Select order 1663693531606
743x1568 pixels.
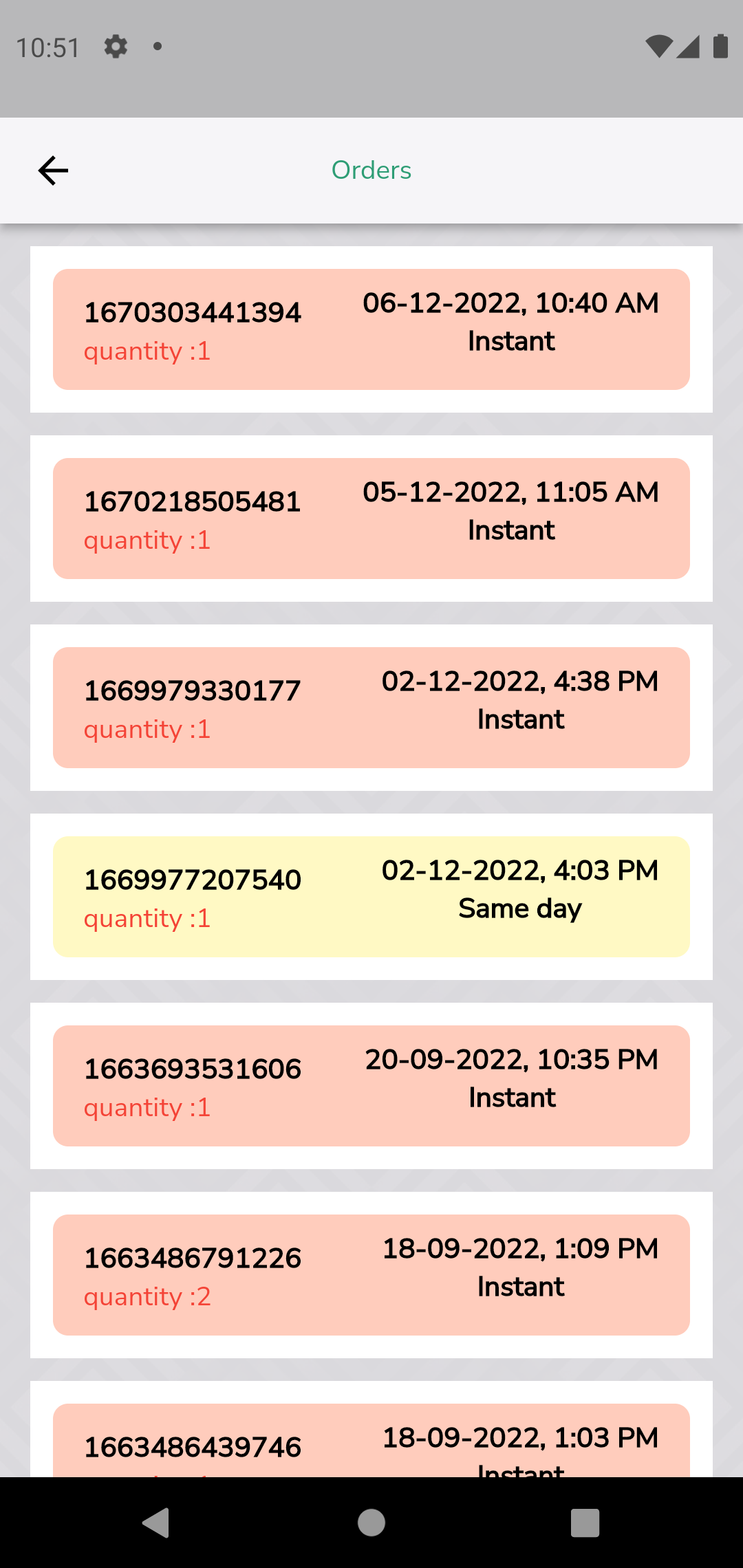(371, 1085)
